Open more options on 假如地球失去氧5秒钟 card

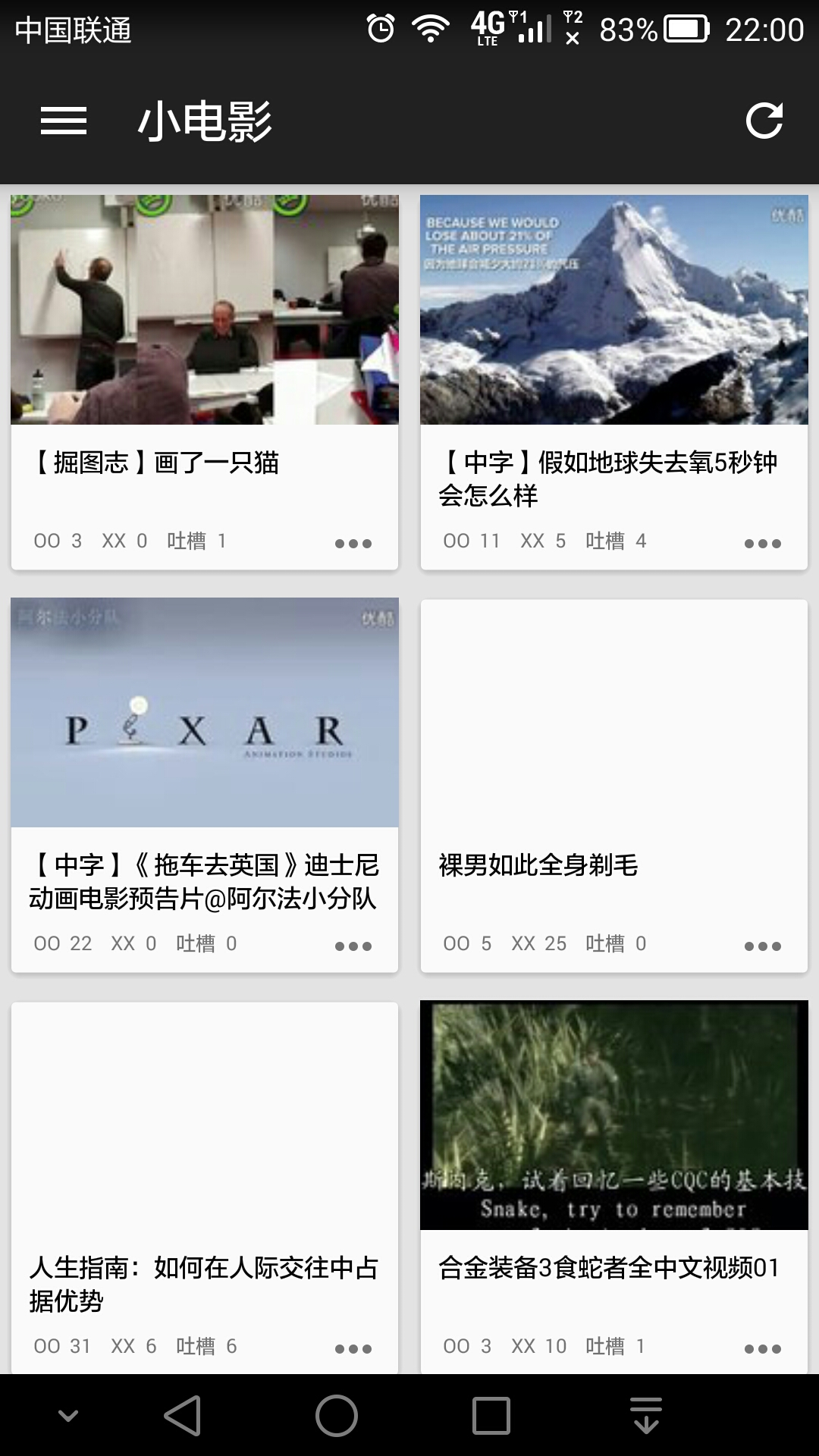tap(763, 543)
